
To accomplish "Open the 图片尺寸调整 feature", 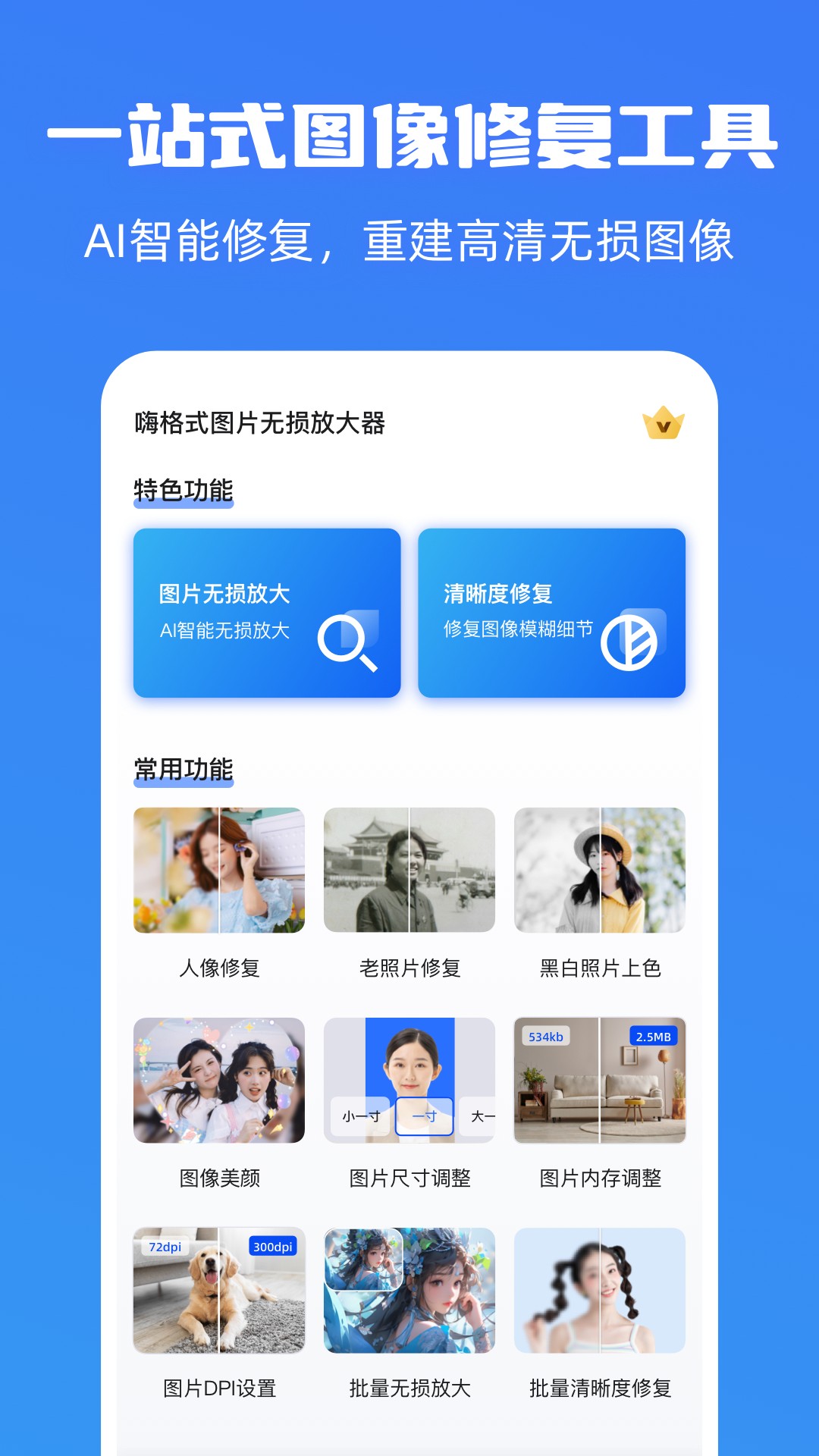I will 409,1080.
